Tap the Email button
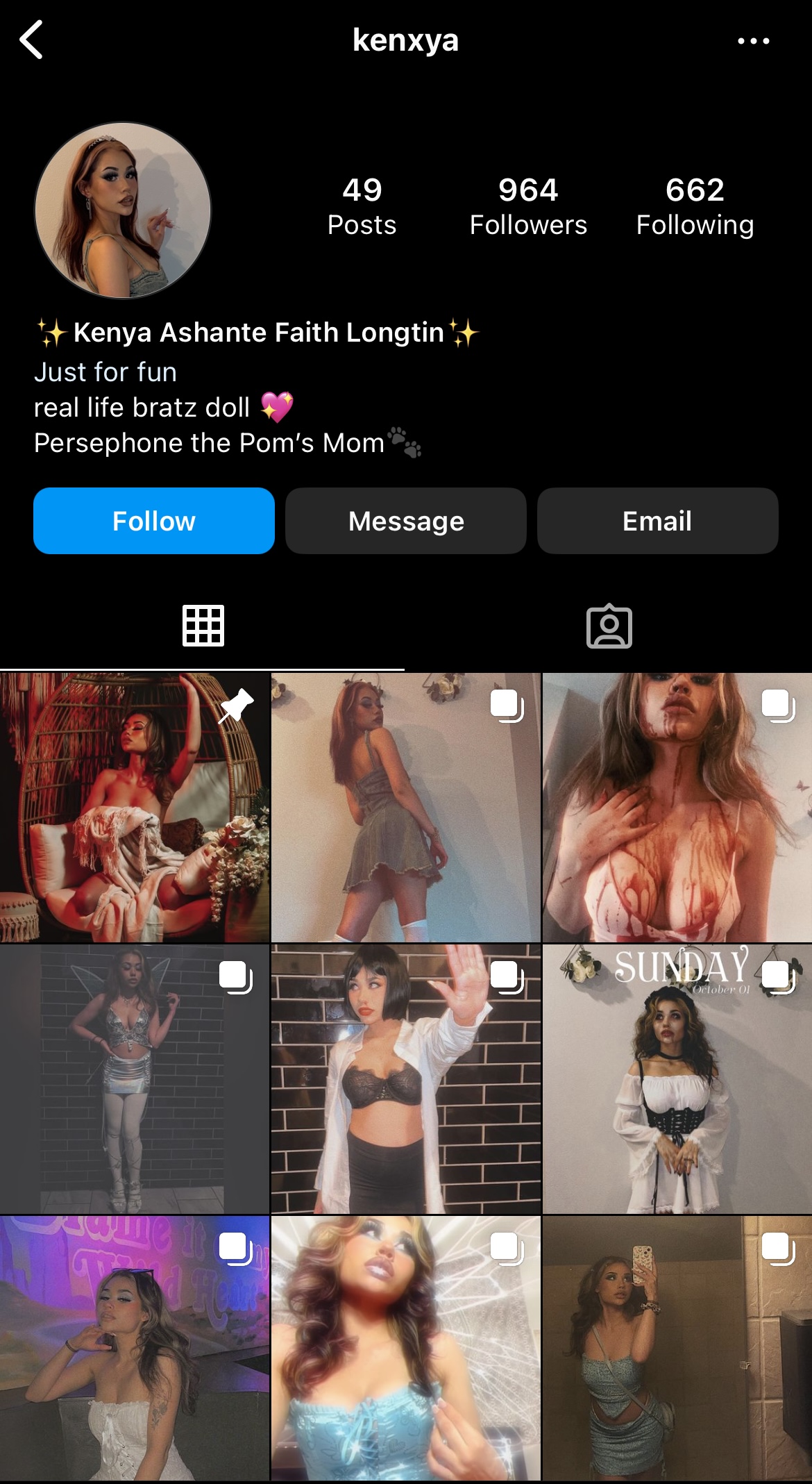 click(x=657, y=521)
